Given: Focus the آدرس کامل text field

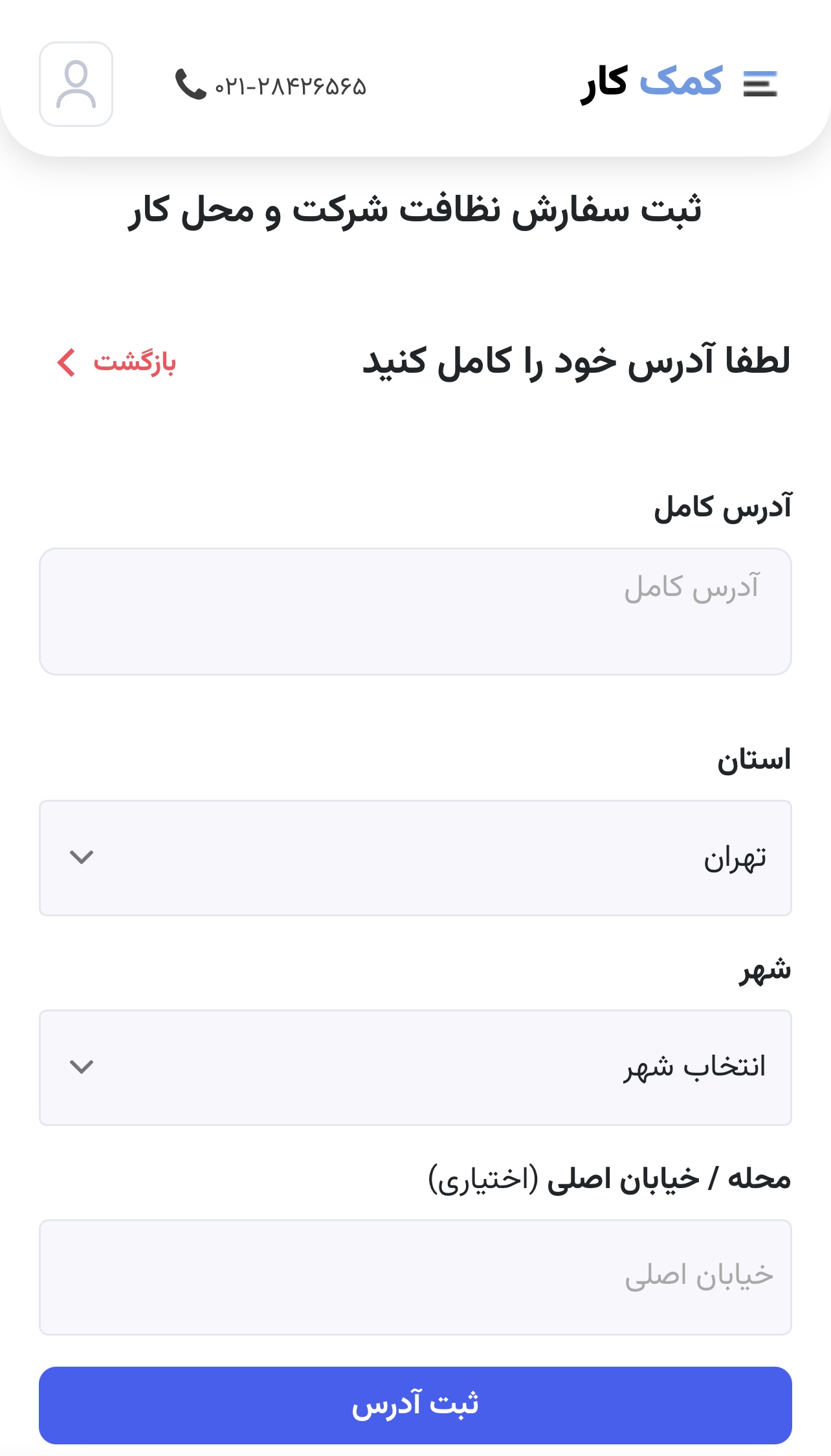Looking at the screenshot, I should click(415, 612).
